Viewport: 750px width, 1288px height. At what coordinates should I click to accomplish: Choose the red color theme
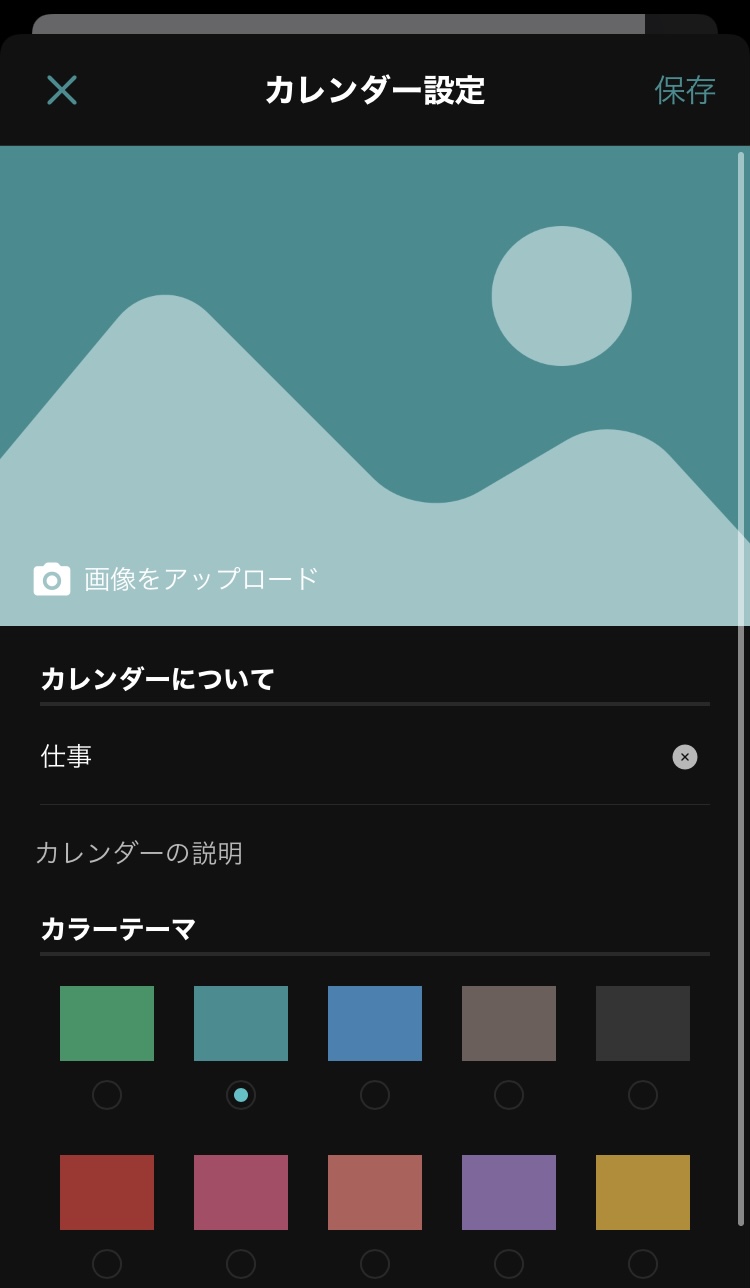[107, 1192]
